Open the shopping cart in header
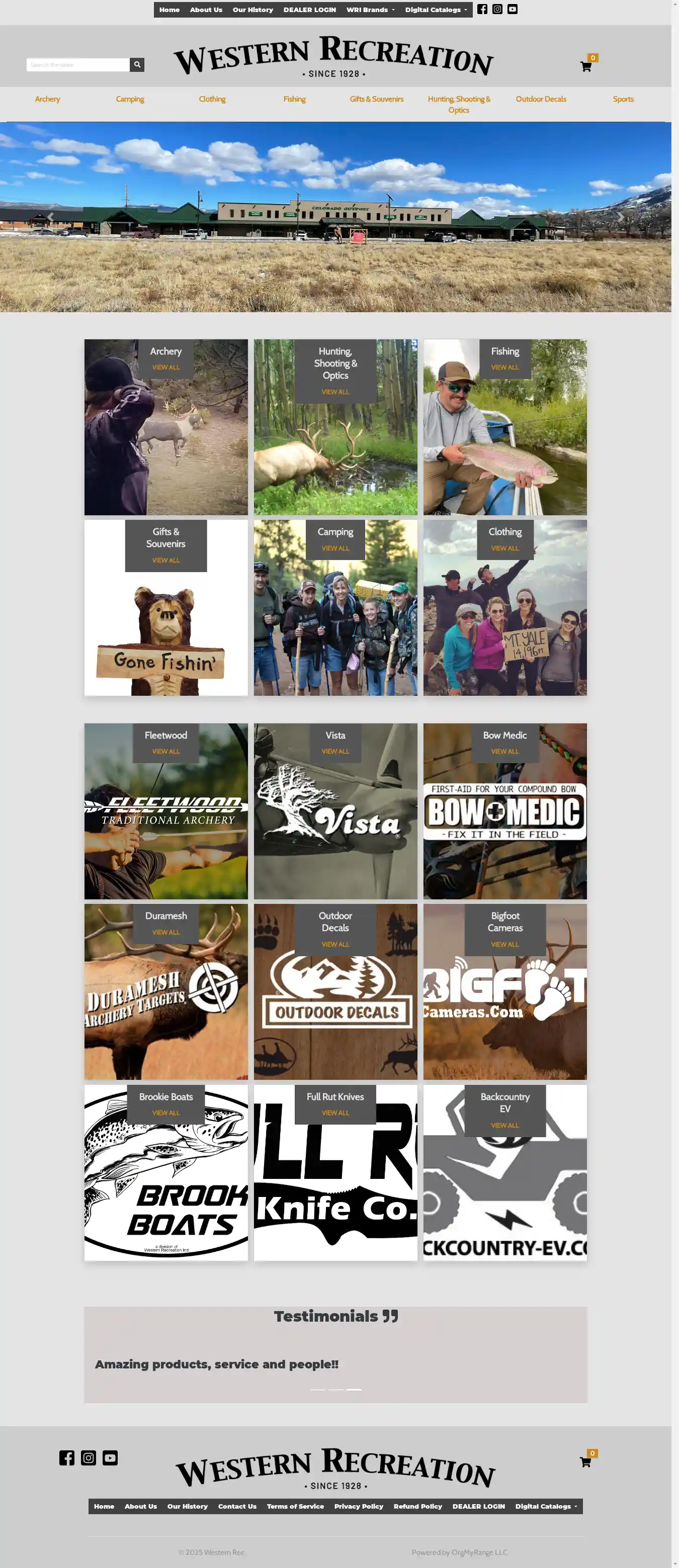679x1568 pixels. [586, 66]
